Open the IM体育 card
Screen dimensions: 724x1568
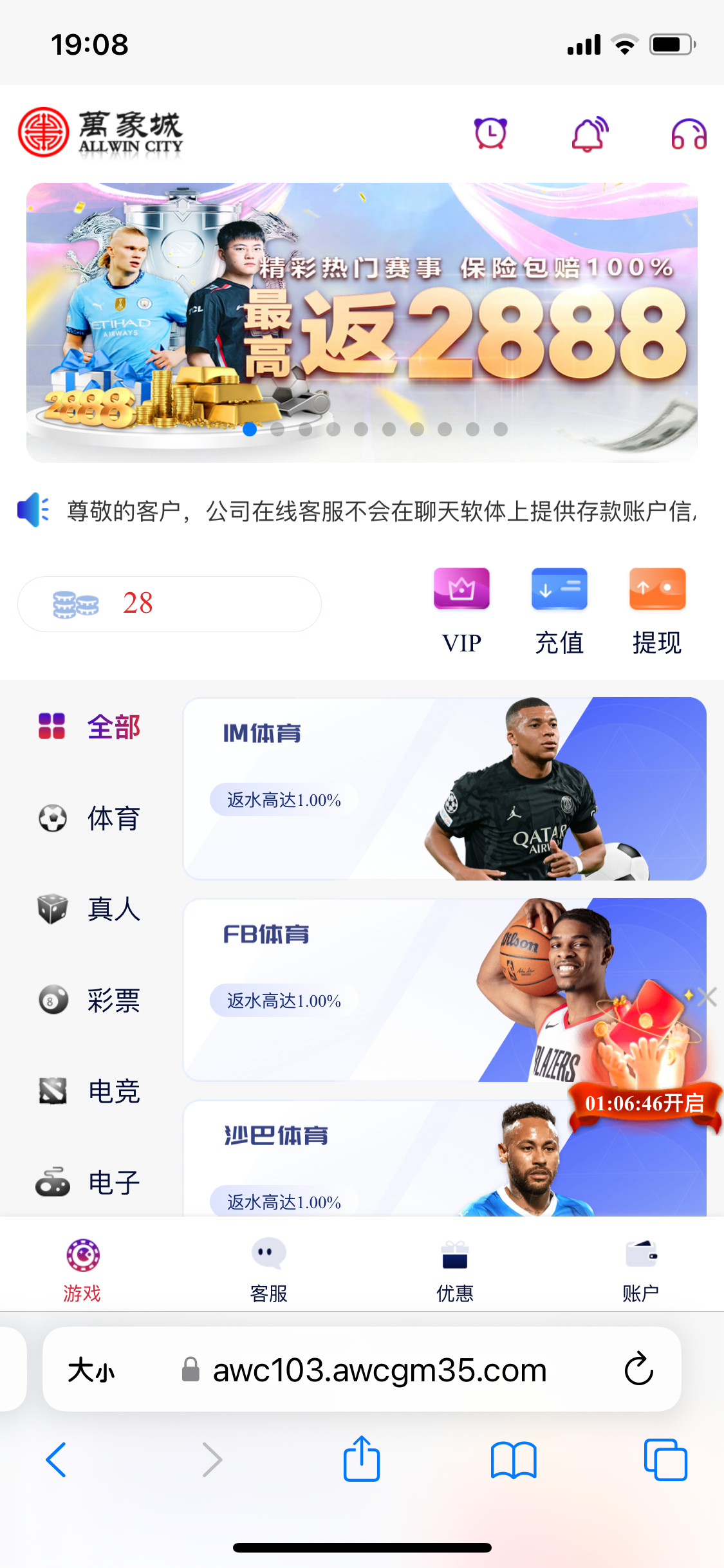(445, 789)
